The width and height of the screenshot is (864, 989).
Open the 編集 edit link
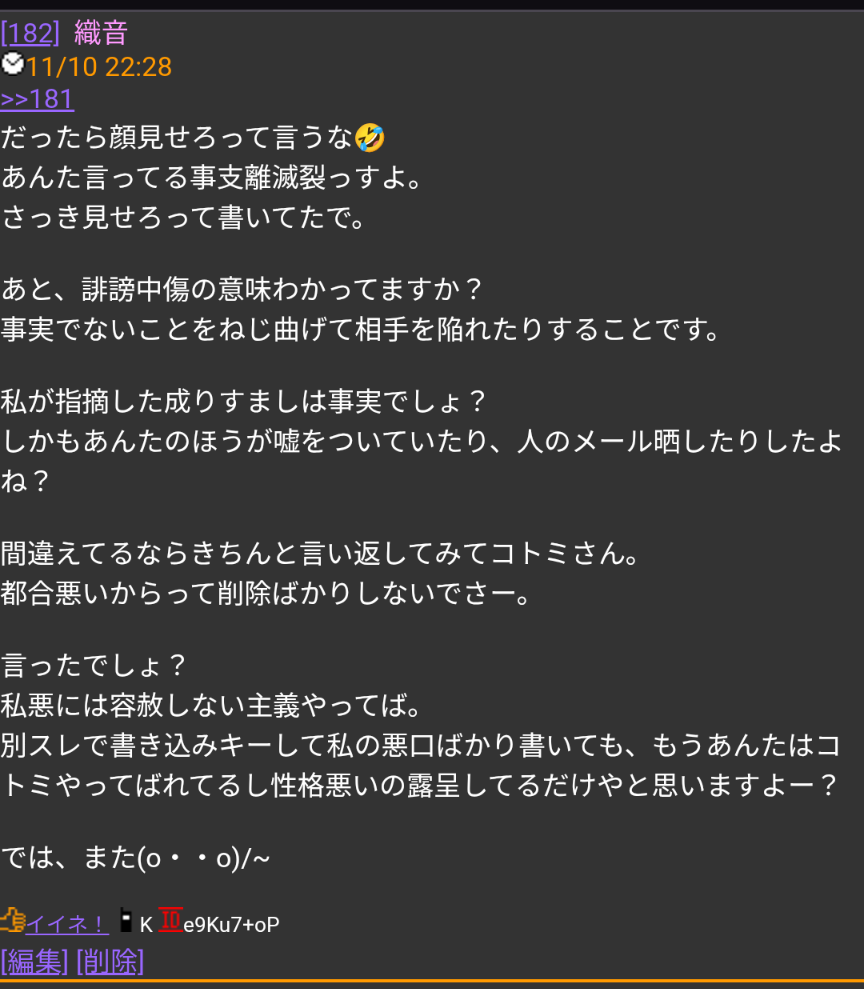point(34,962)
